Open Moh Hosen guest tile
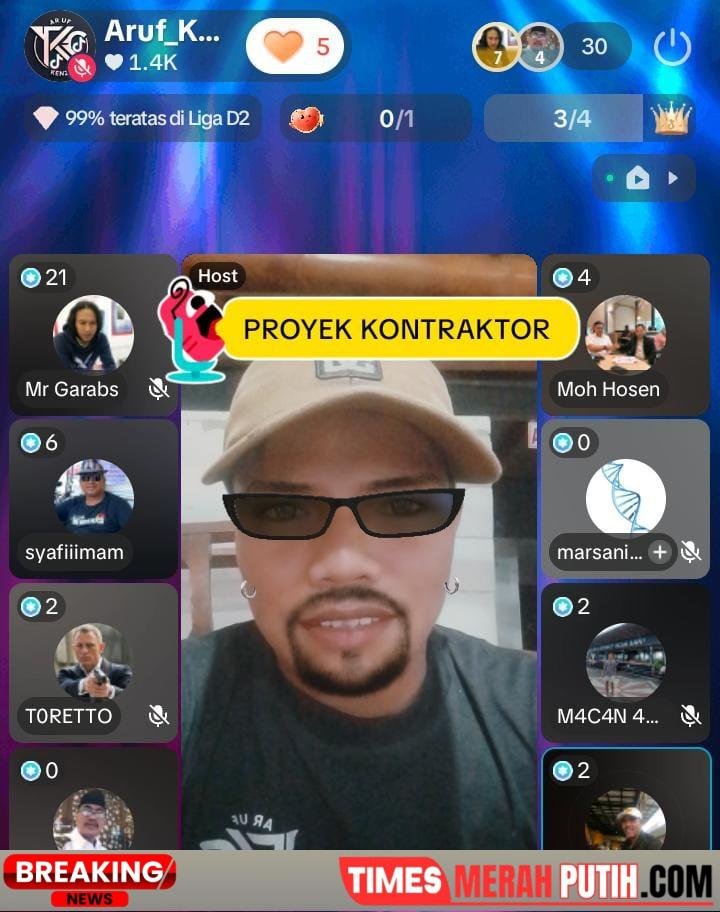This screenshot has height=912, width=720. coord(625,334)
